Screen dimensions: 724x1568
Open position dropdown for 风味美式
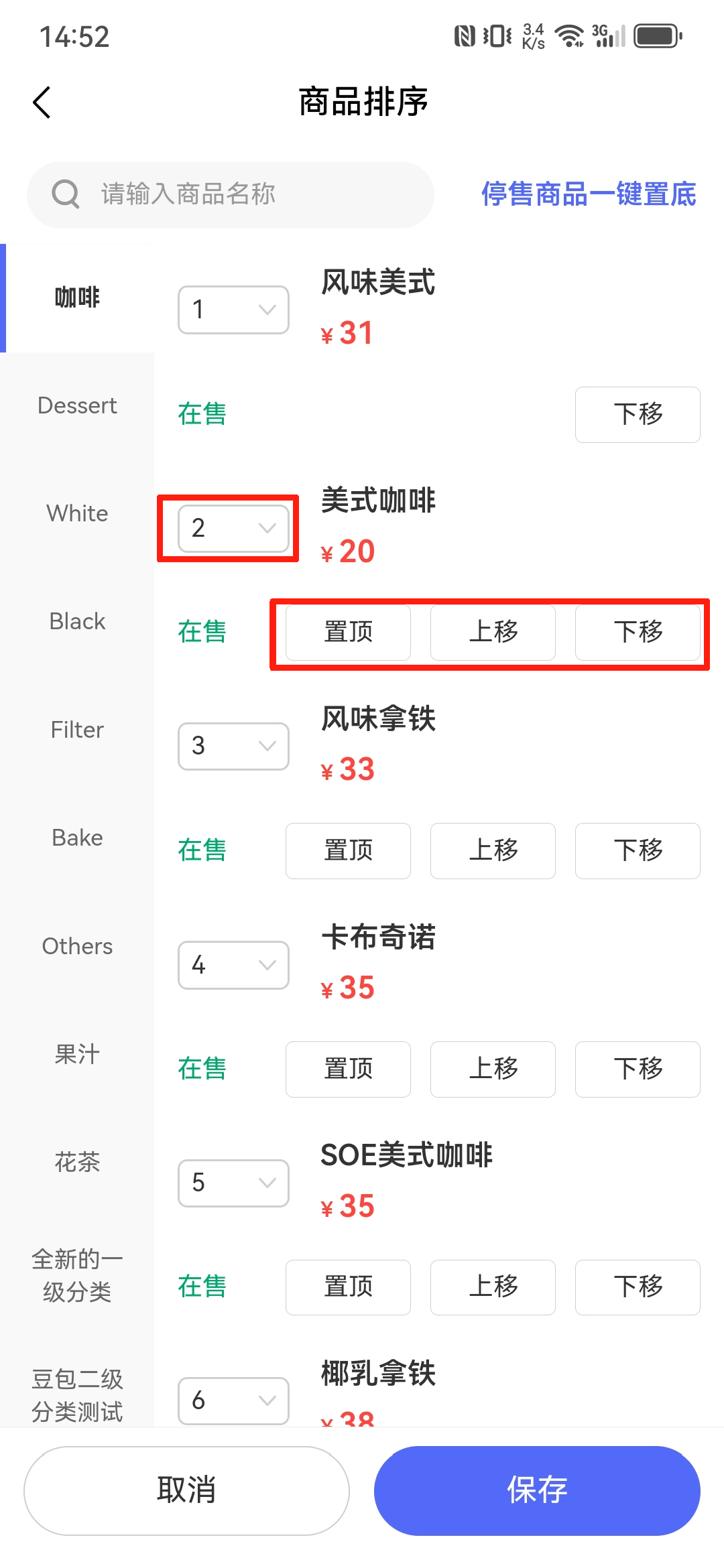pos(233,310)
